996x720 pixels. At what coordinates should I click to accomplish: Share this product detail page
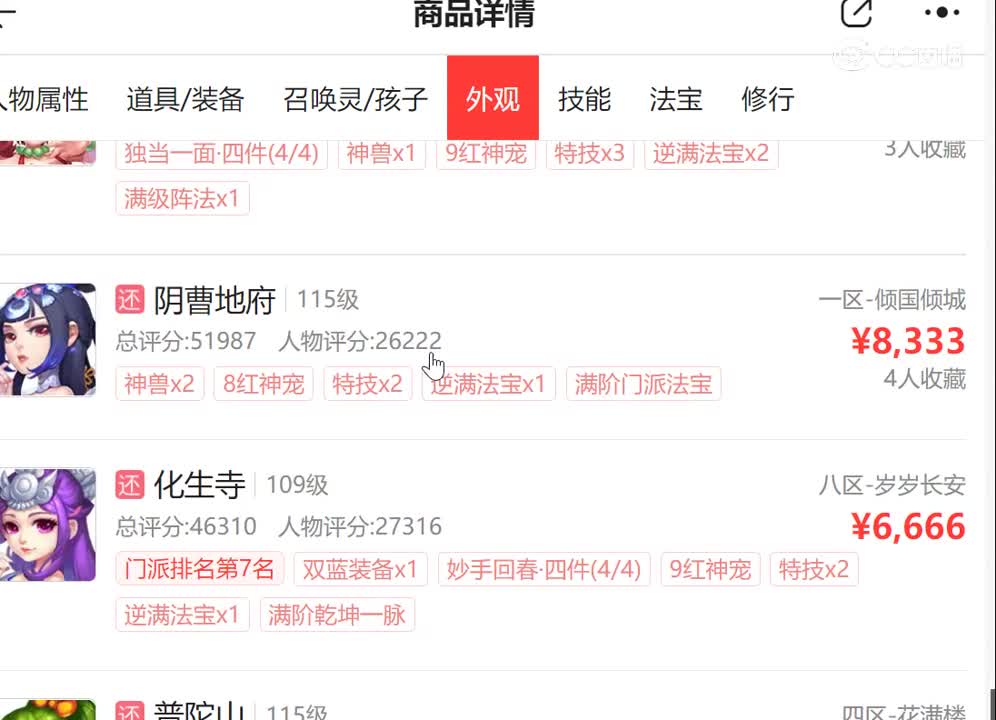tap(856, 14)
